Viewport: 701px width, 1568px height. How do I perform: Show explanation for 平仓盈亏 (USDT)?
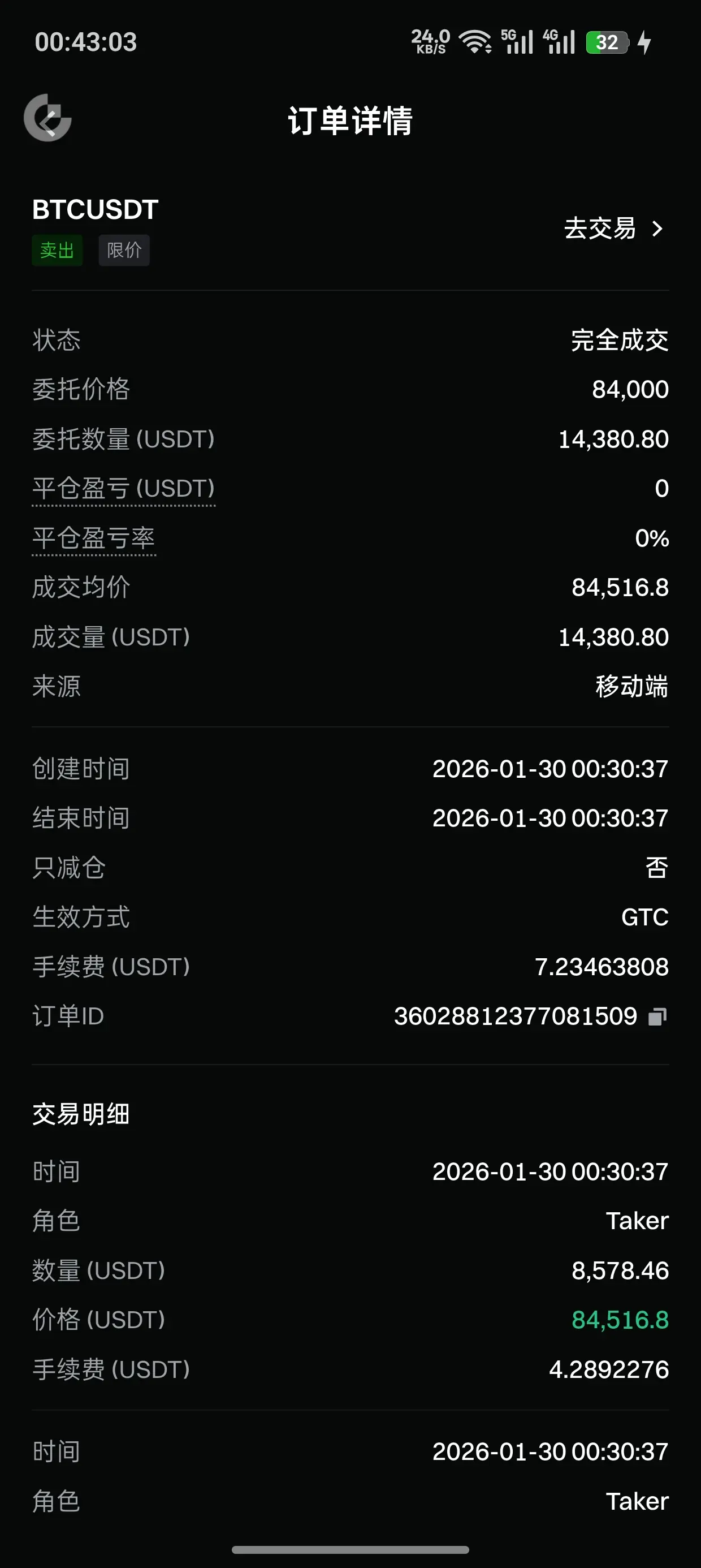[x=124, y=489]
